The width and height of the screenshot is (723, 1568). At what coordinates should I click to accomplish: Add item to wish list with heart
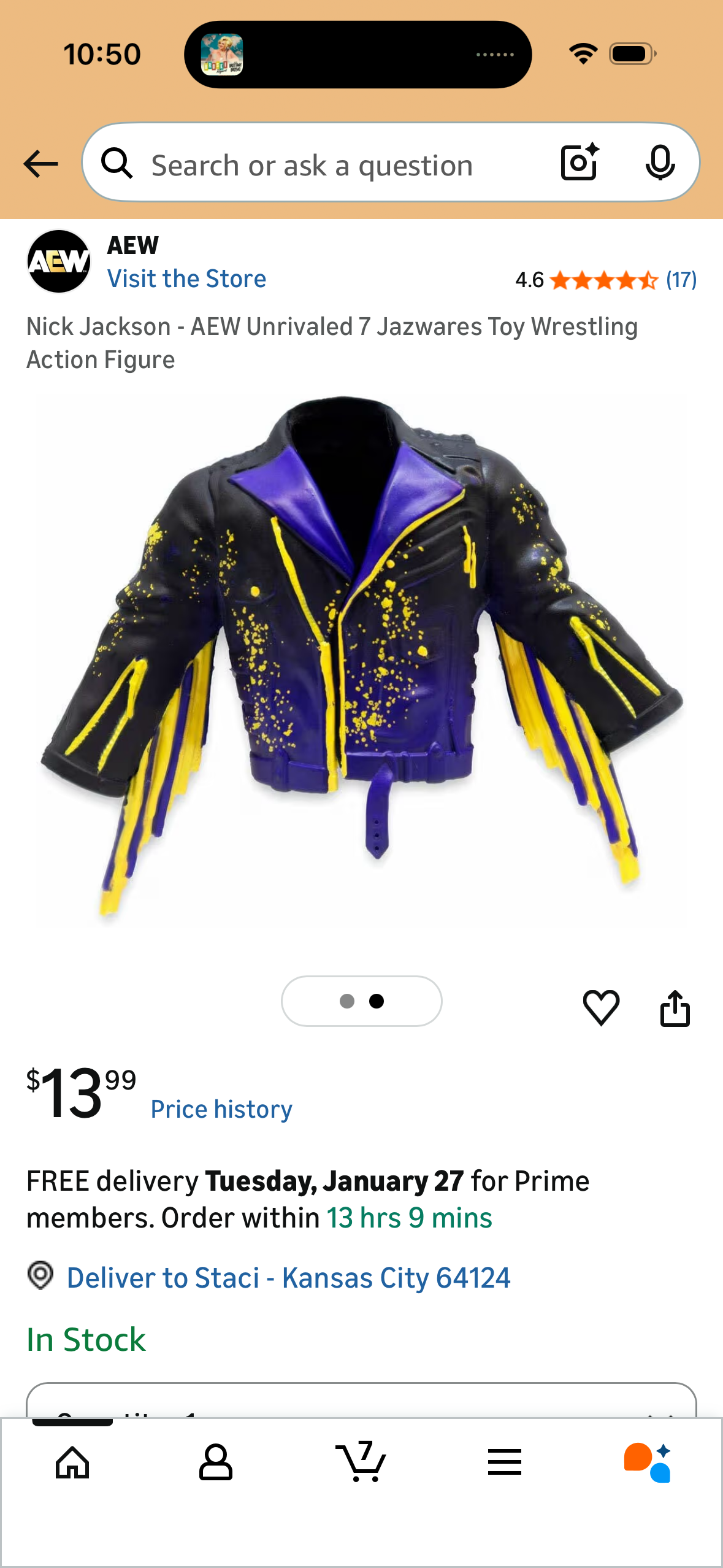point(601,1007)
